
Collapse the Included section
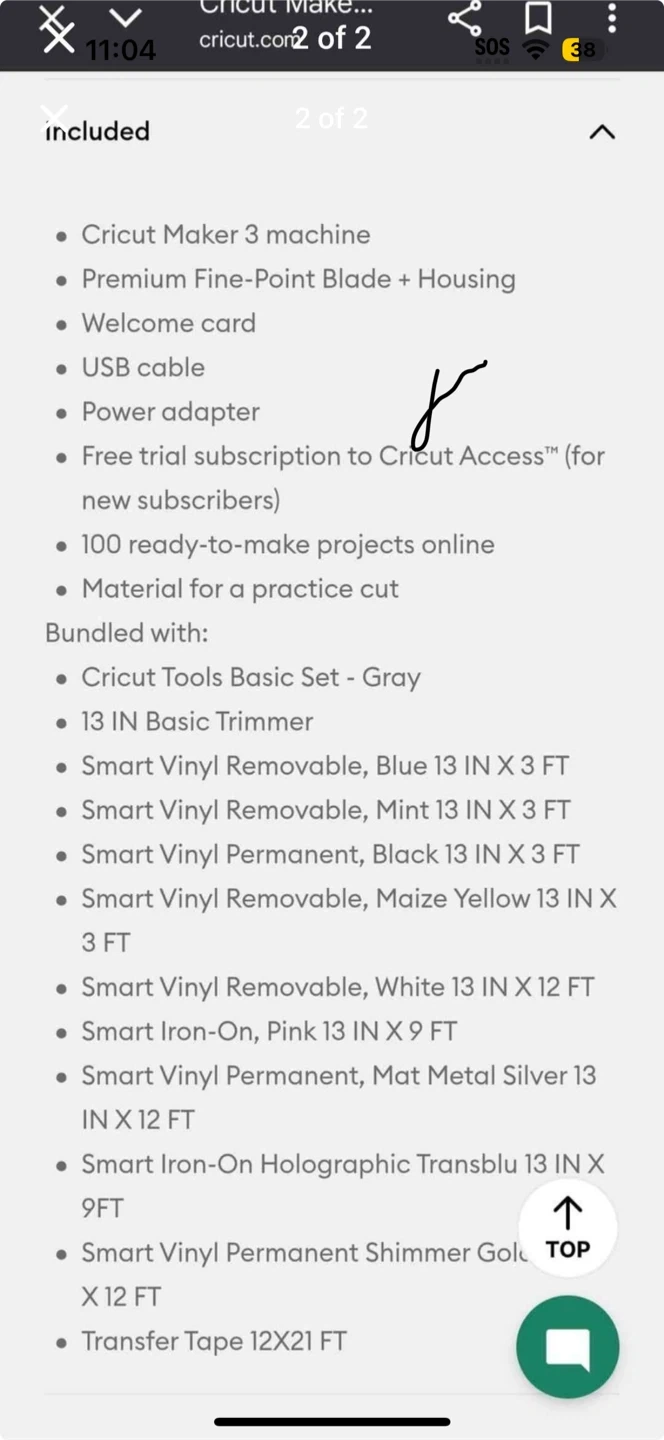pos(601,132)
